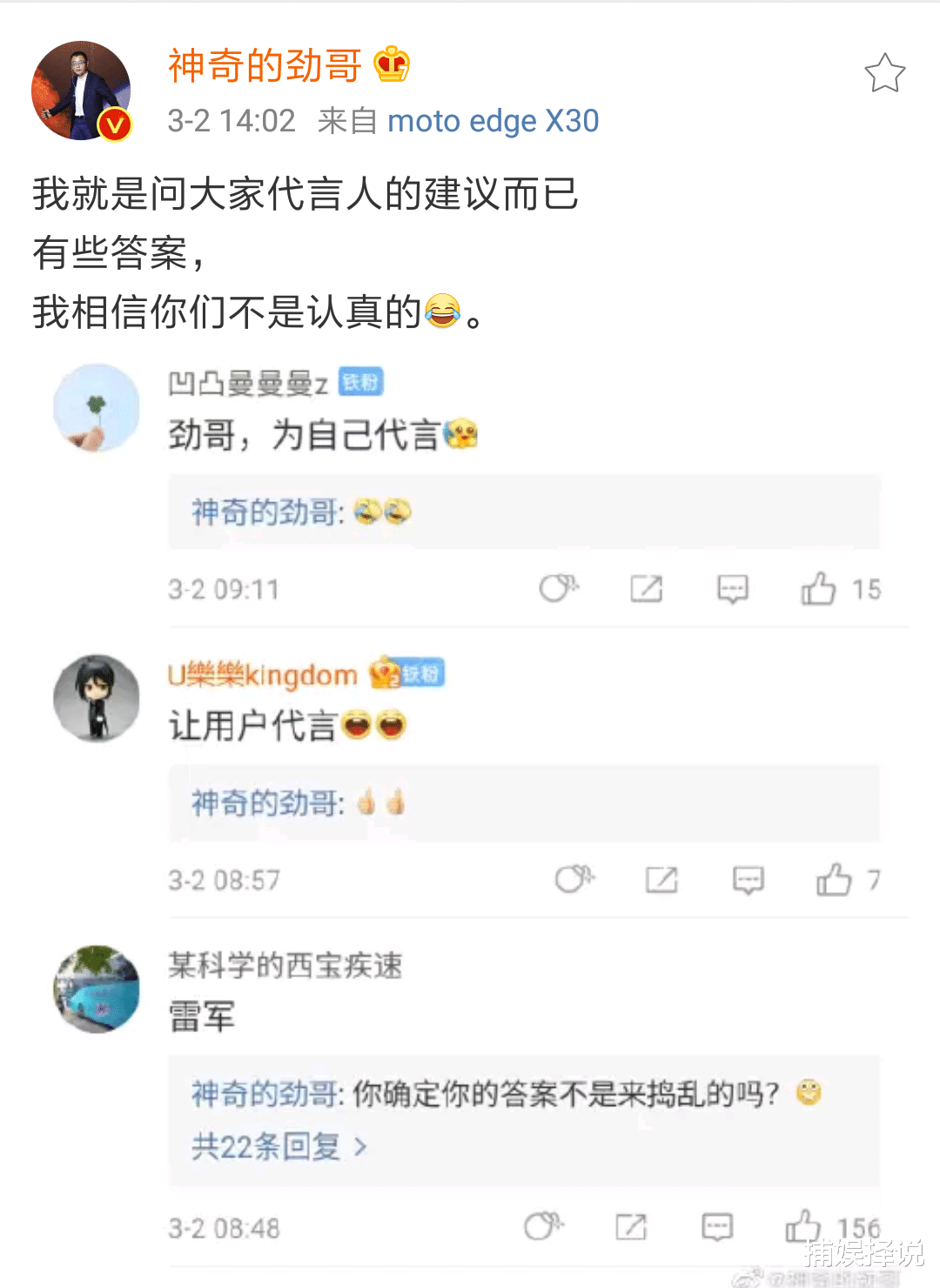This screenshot has width=940, height=1288.
Task: Open the comment icon under the 雷军 reply
Action: pos(715,1228)
